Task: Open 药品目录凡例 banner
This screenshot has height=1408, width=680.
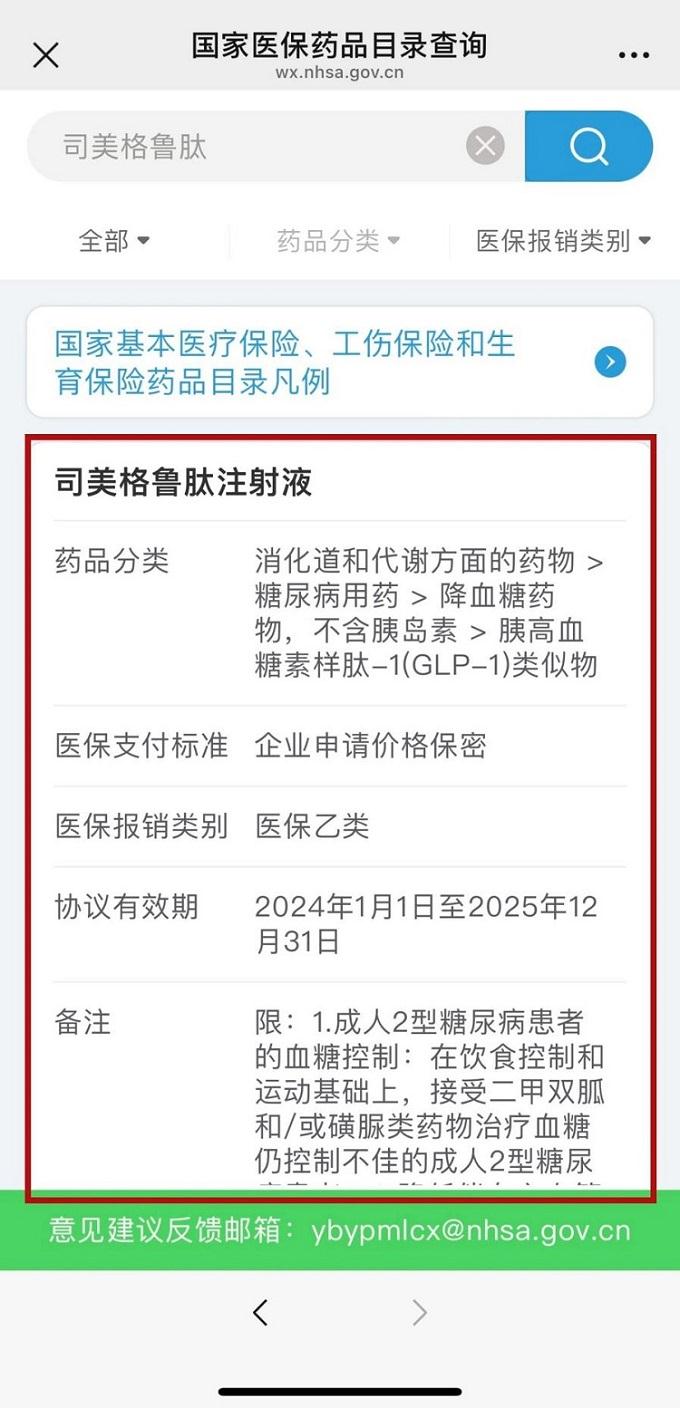Action: click(339, 362)
